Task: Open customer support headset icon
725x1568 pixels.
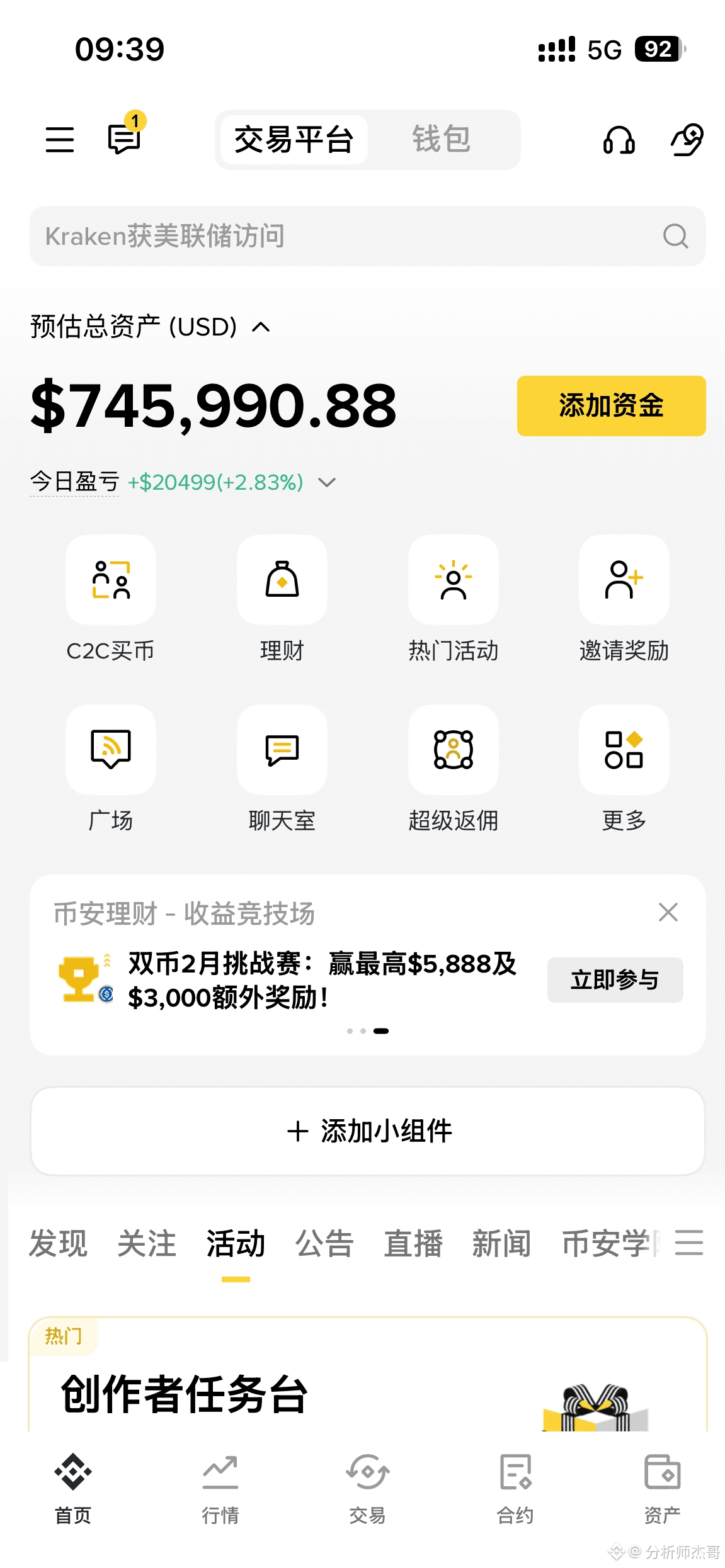Action: (x=619, y=140)
